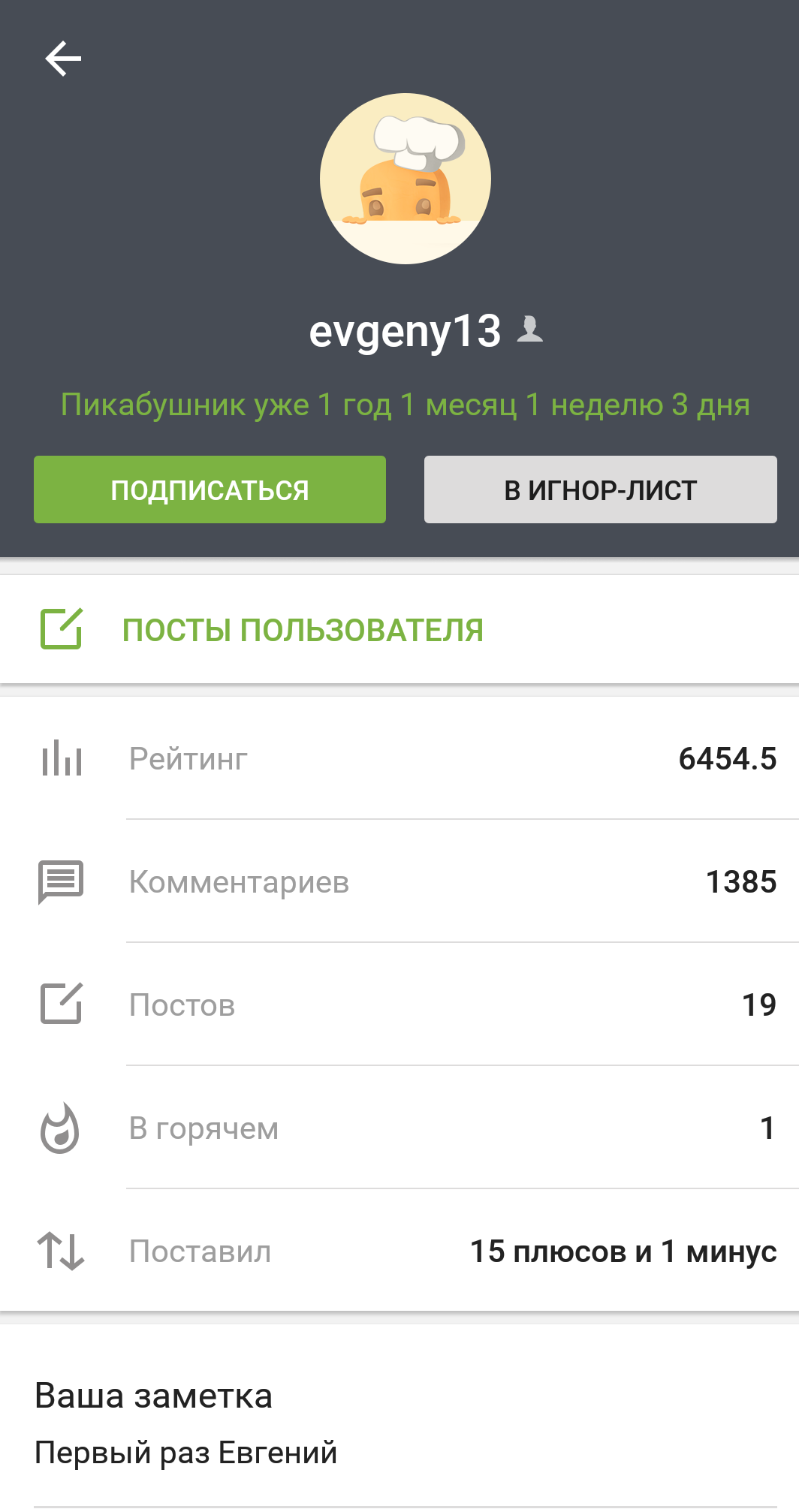Edit the note 'Первый раз Евгений'
Screen dimensions: 799x1512
click(185, 1453)
